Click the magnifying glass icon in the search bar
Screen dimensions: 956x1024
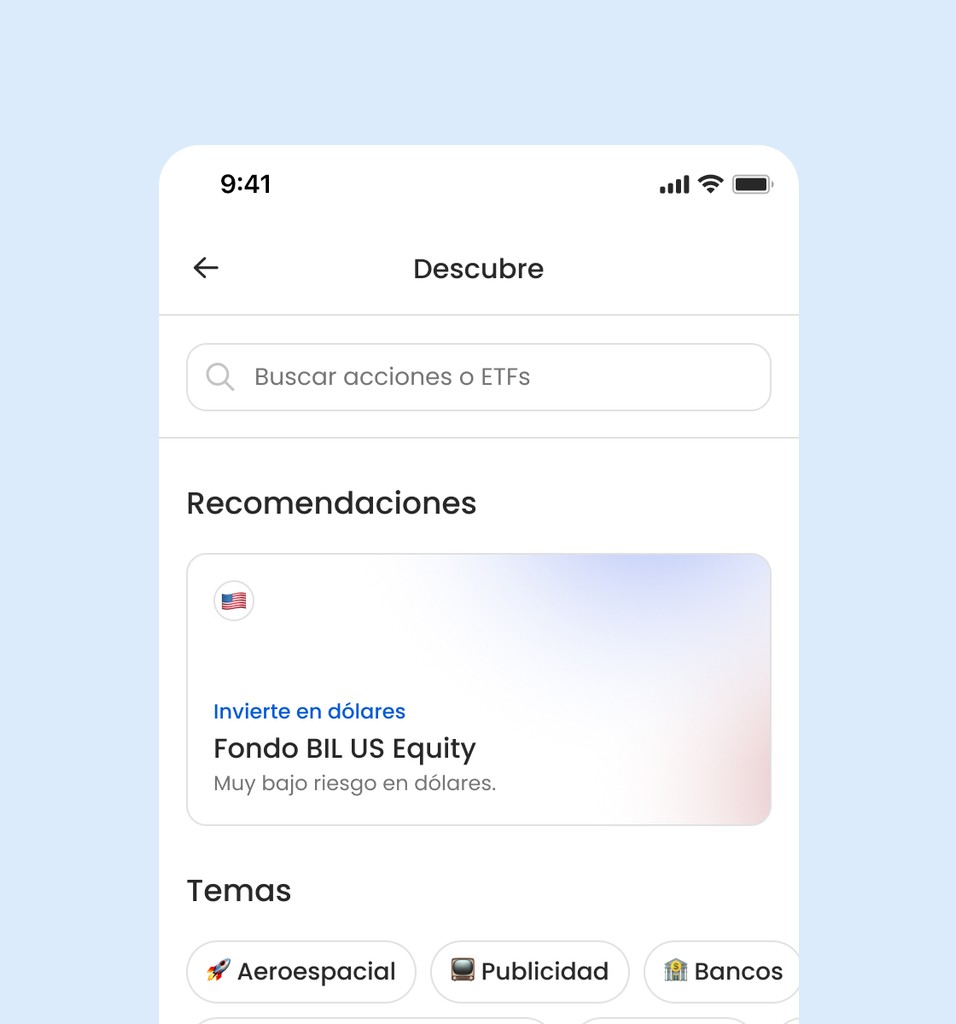(219, 377)
